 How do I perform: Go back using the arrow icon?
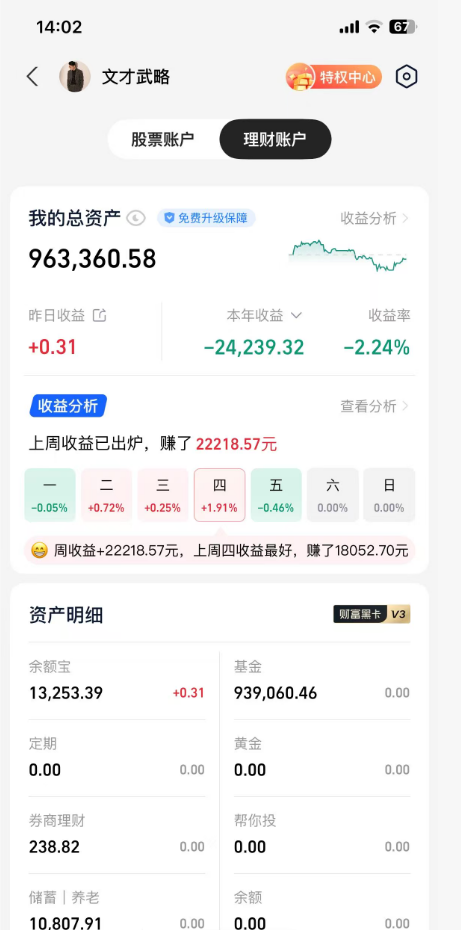tap(32, 77)
